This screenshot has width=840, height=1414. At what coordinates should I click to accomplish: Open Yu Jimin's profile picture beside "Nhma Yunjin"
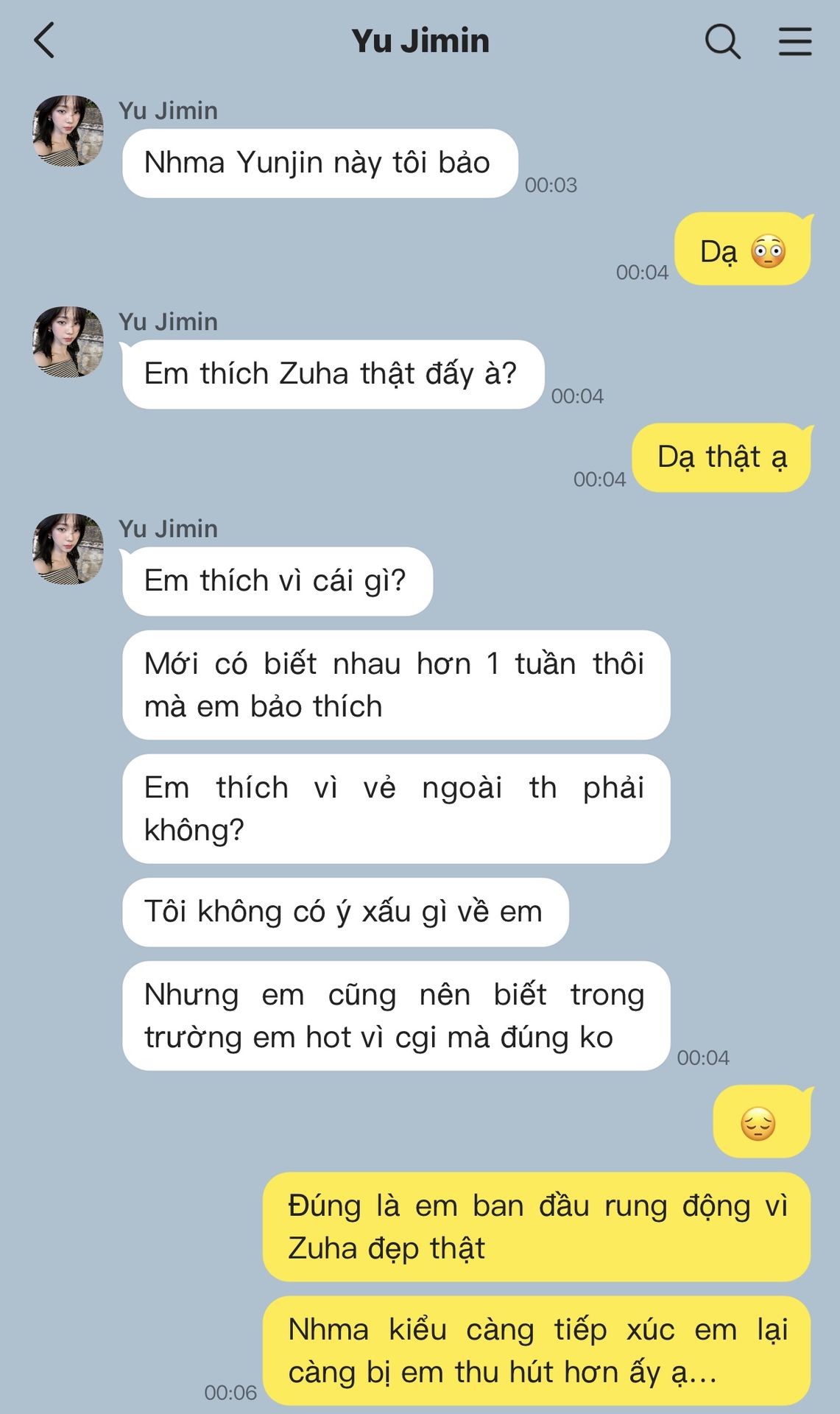[x=68, y=131]
